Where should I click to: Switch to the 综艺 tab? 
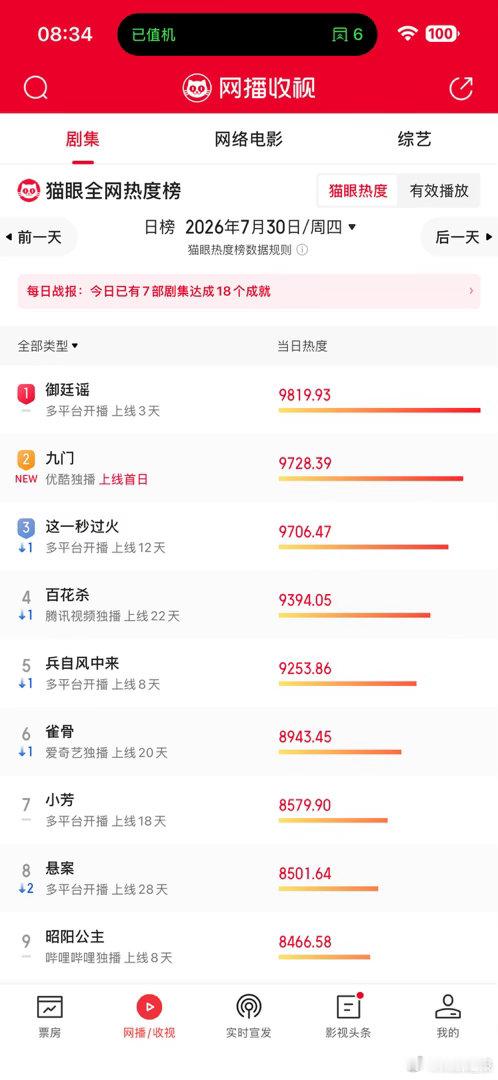(x=415, y=138)
